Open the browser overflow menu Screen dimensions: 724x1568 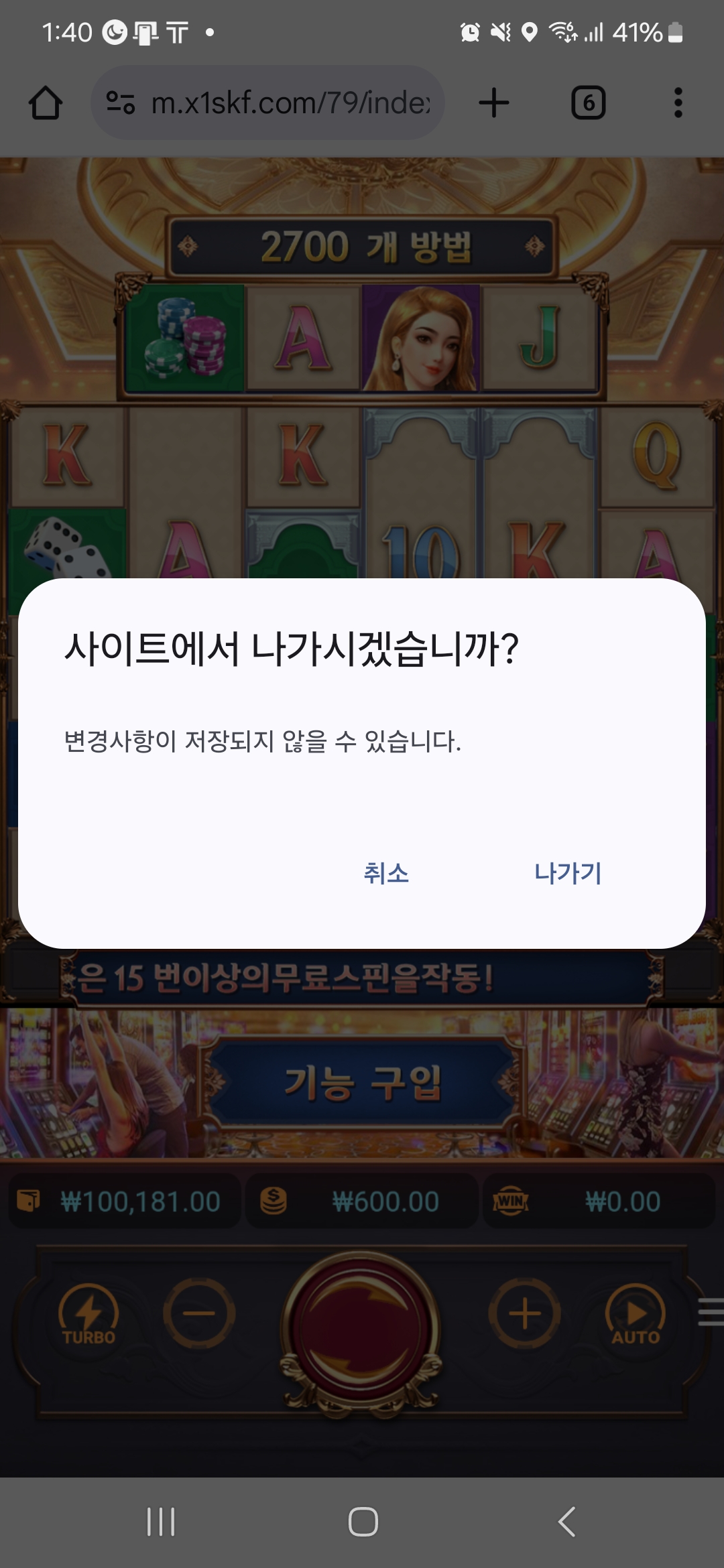678,103
